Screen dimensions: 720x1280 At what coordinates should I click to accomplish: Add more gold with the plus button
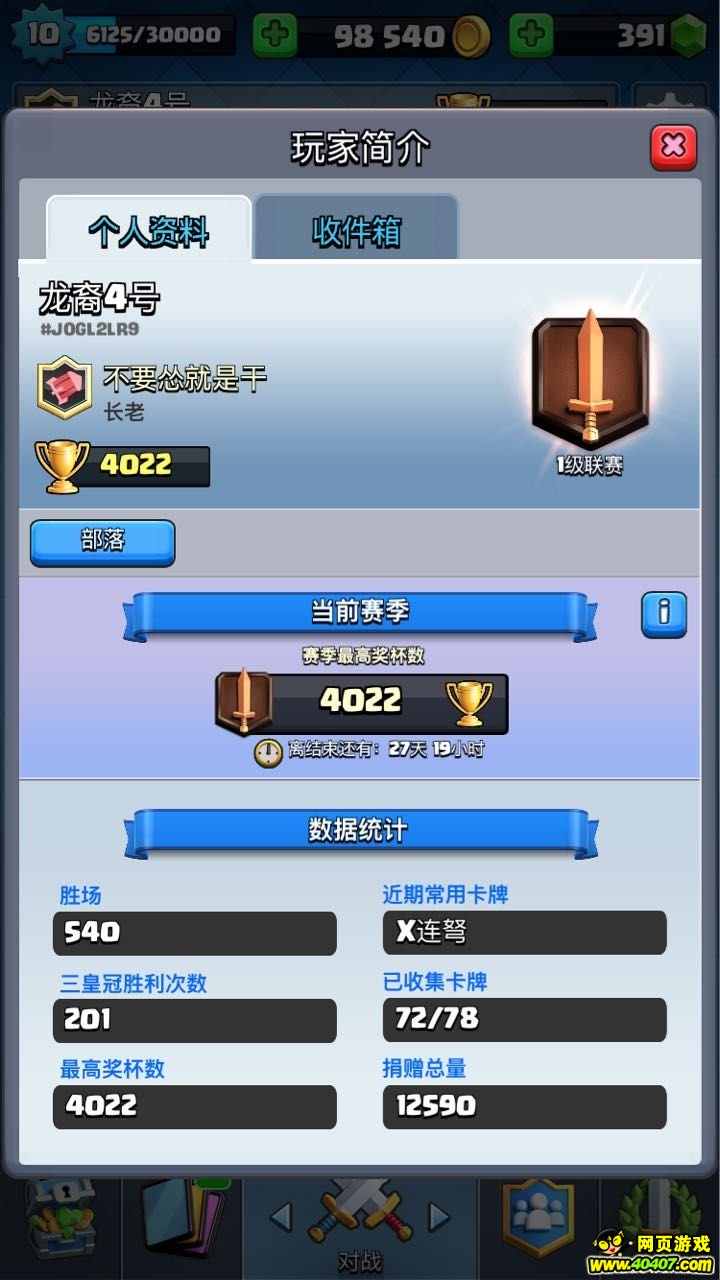[x=273, y=37]
